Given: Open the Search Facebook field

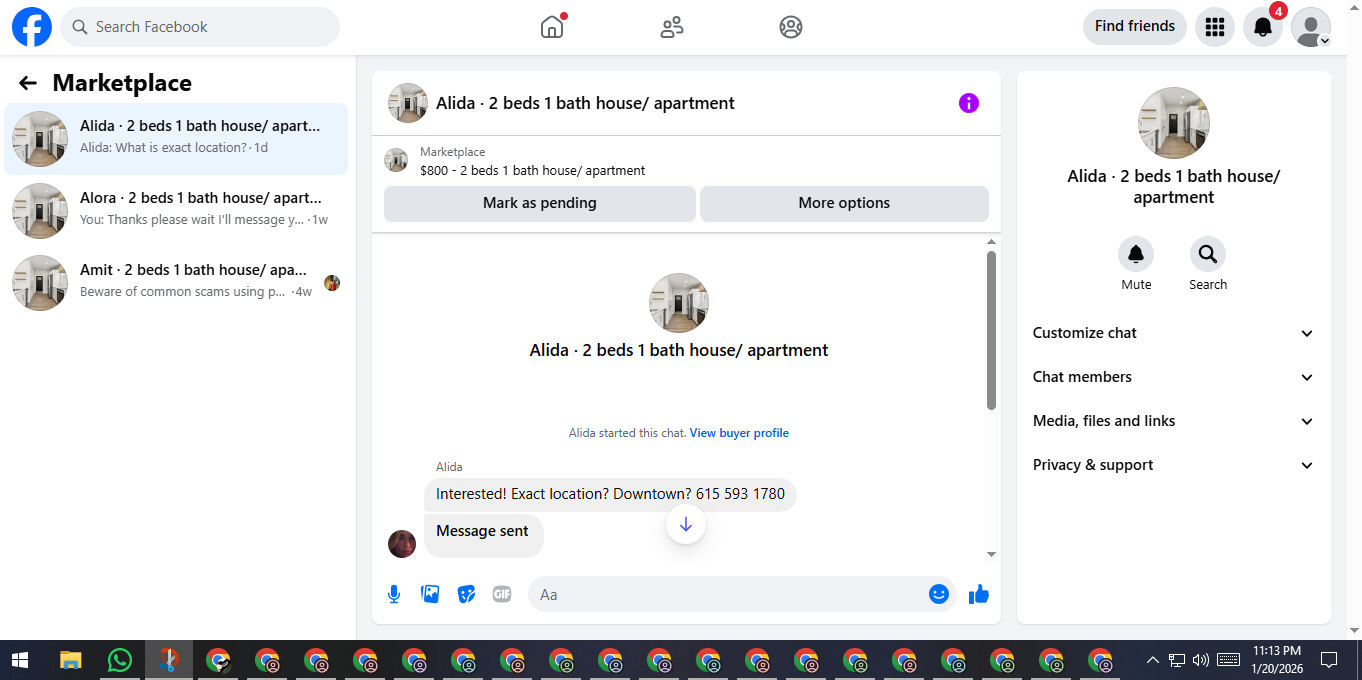Looking at the screenshot, I should (200, 27).
